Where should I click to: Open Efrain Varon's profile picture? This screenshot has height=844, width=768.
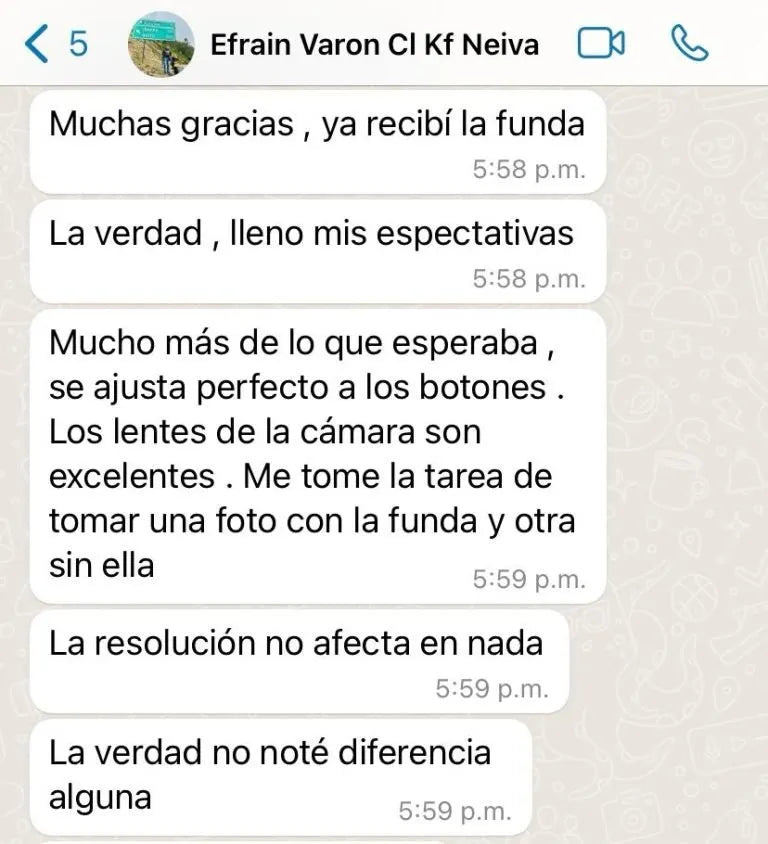point(162,44)
